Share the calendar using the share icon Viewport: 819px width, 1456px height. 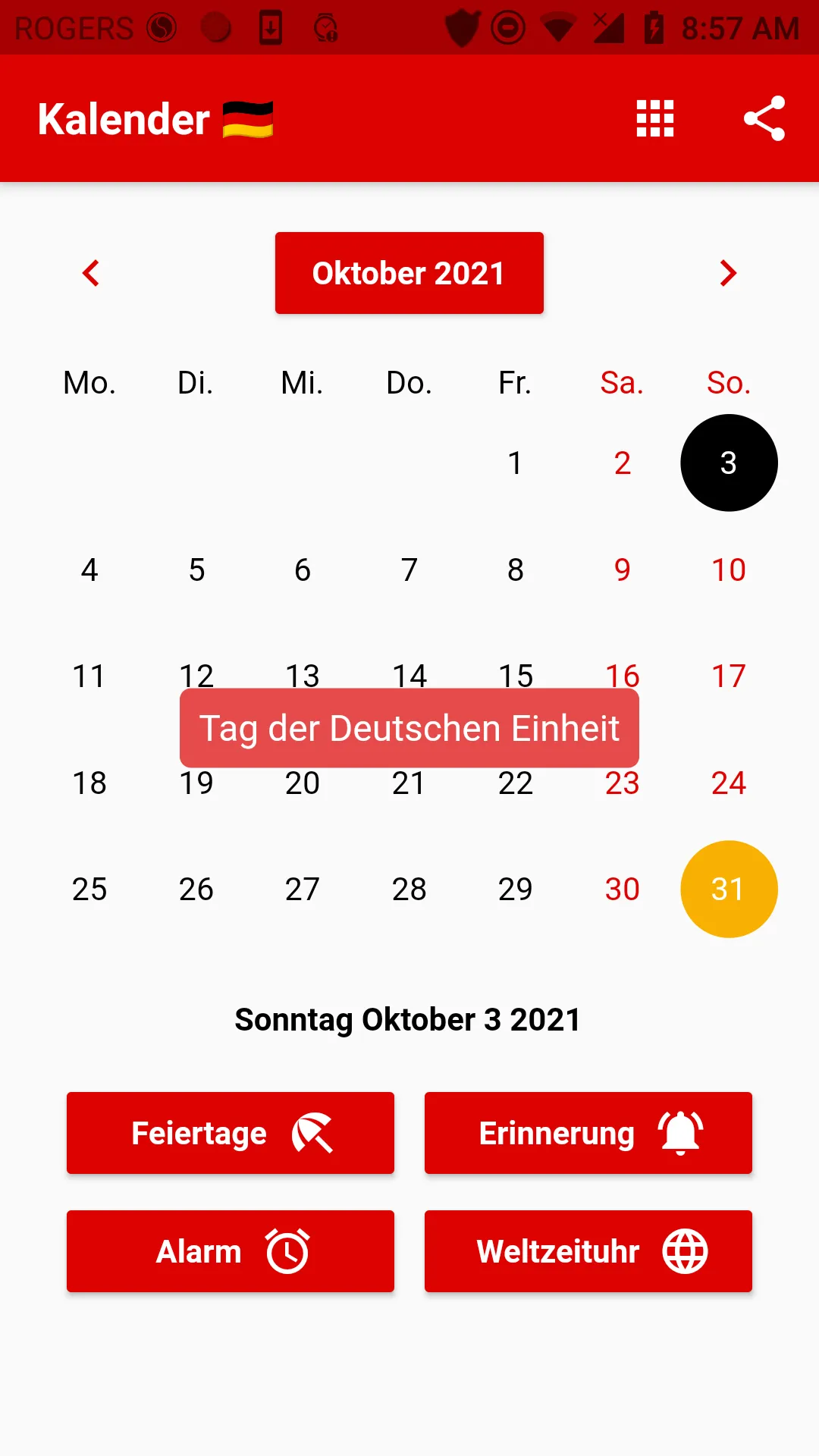[764, 119]
